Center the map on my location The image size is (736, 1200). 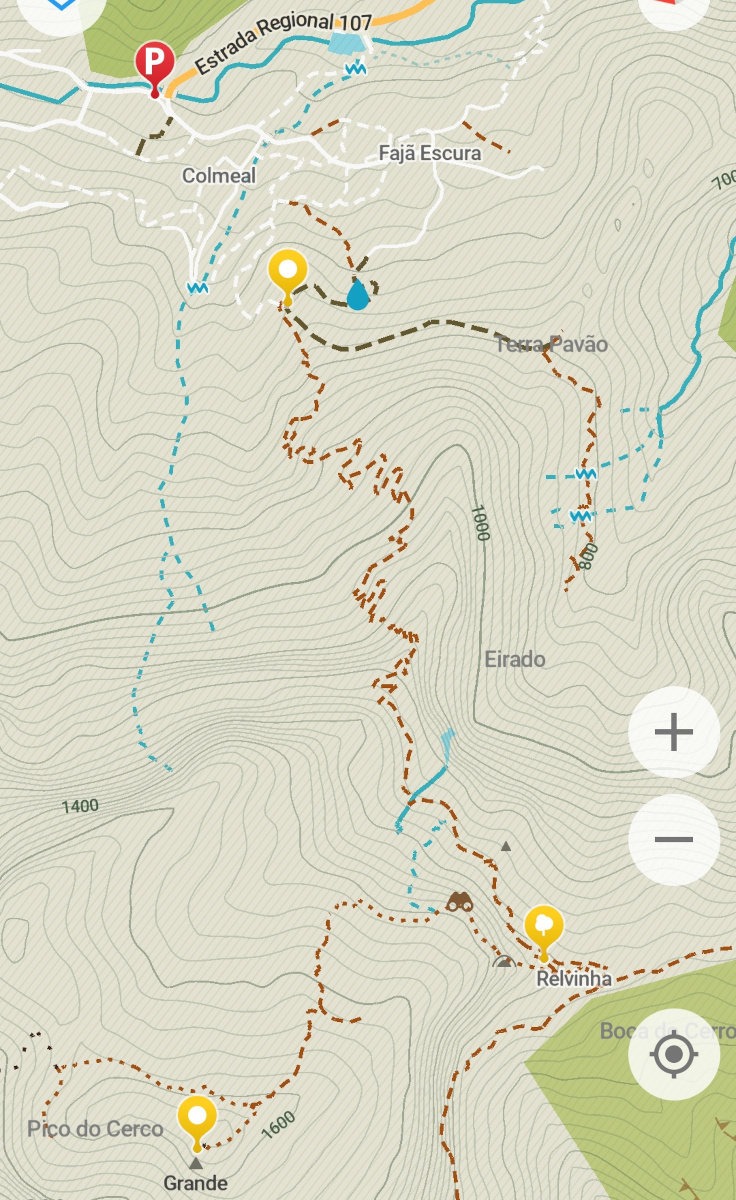click(x=673, y=1054)
